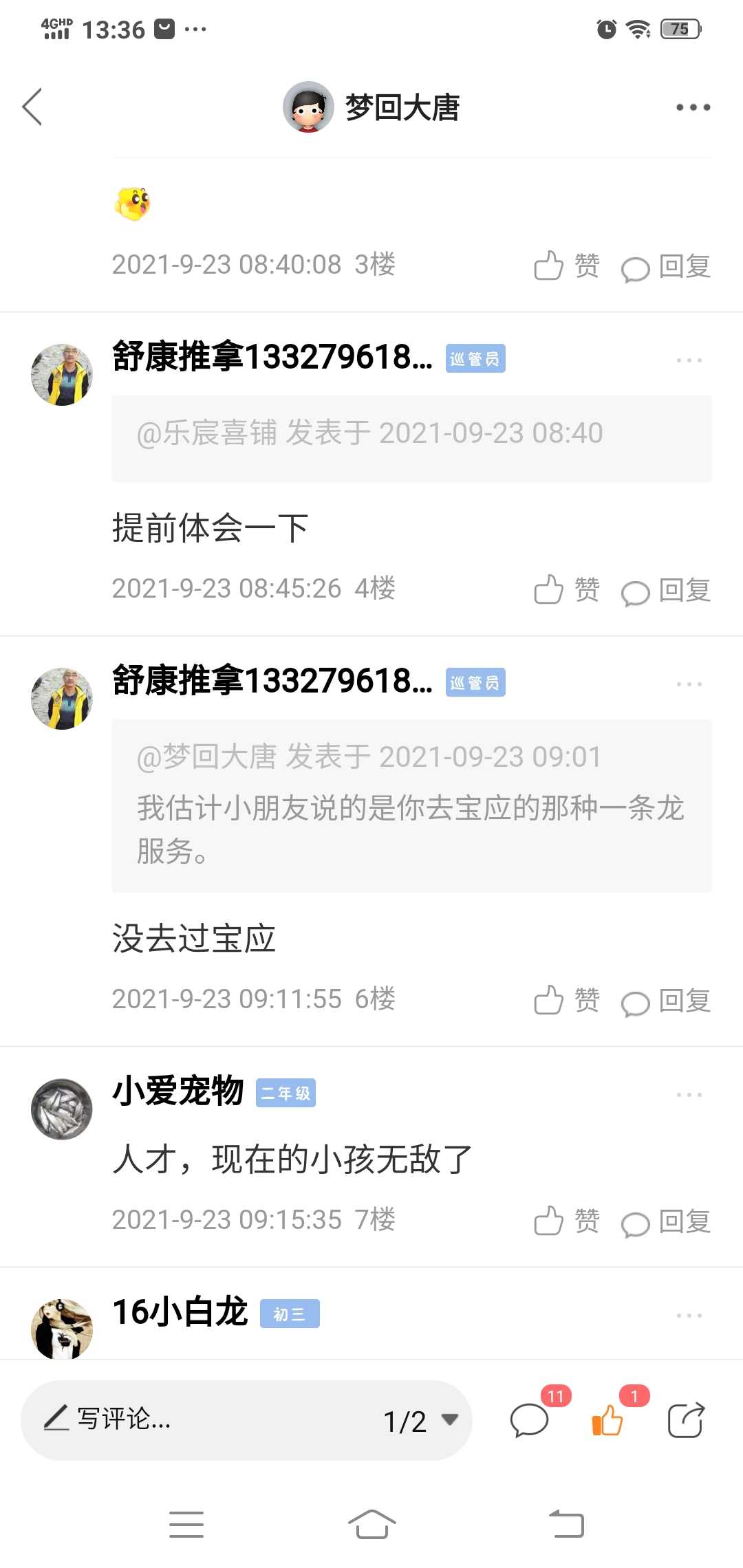The image size is (743, 1568).
Task: Open 梦回大唐's profile from the header avatar
Action: click(308, 107)
